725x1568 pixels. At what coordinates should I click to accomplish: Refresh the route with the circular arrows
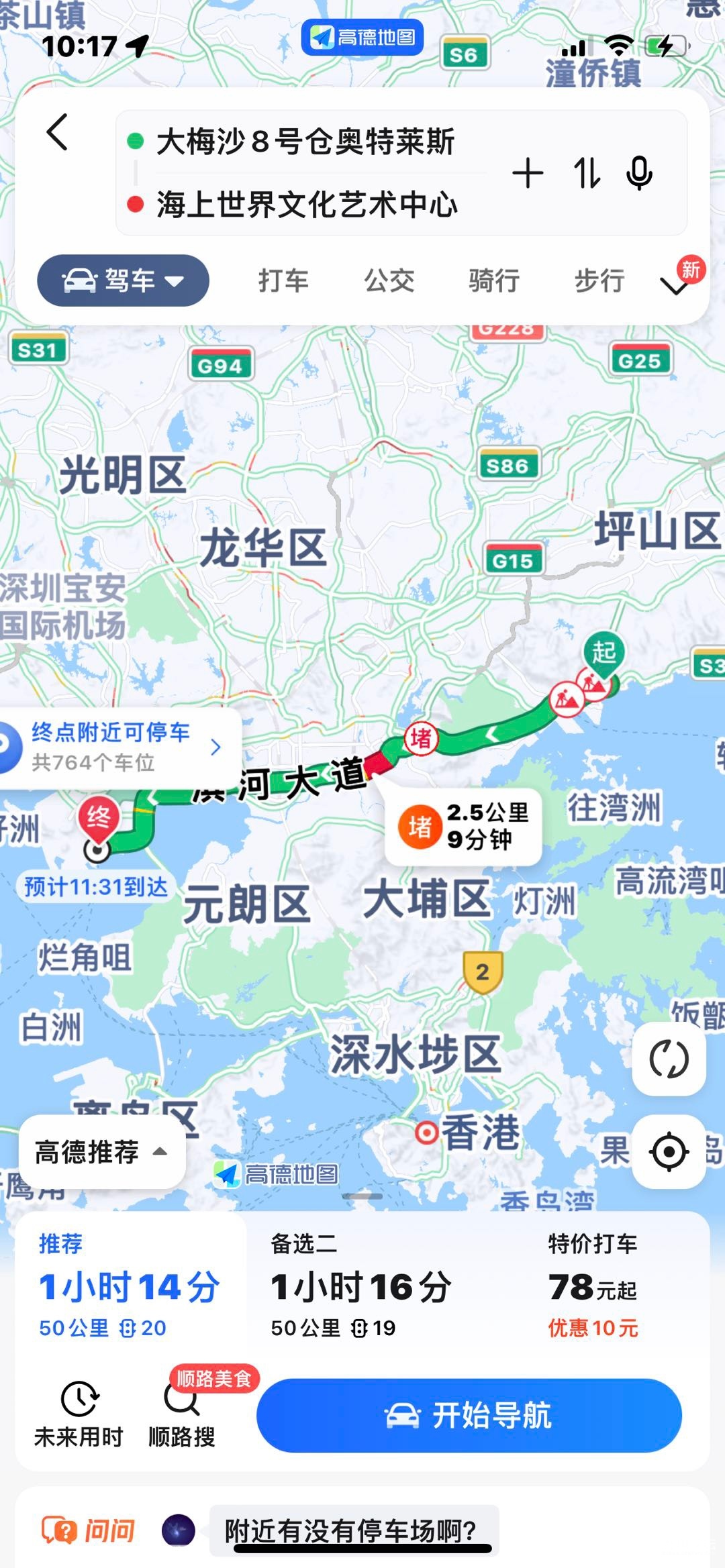pyautogui.click(x=669, y=1059)
